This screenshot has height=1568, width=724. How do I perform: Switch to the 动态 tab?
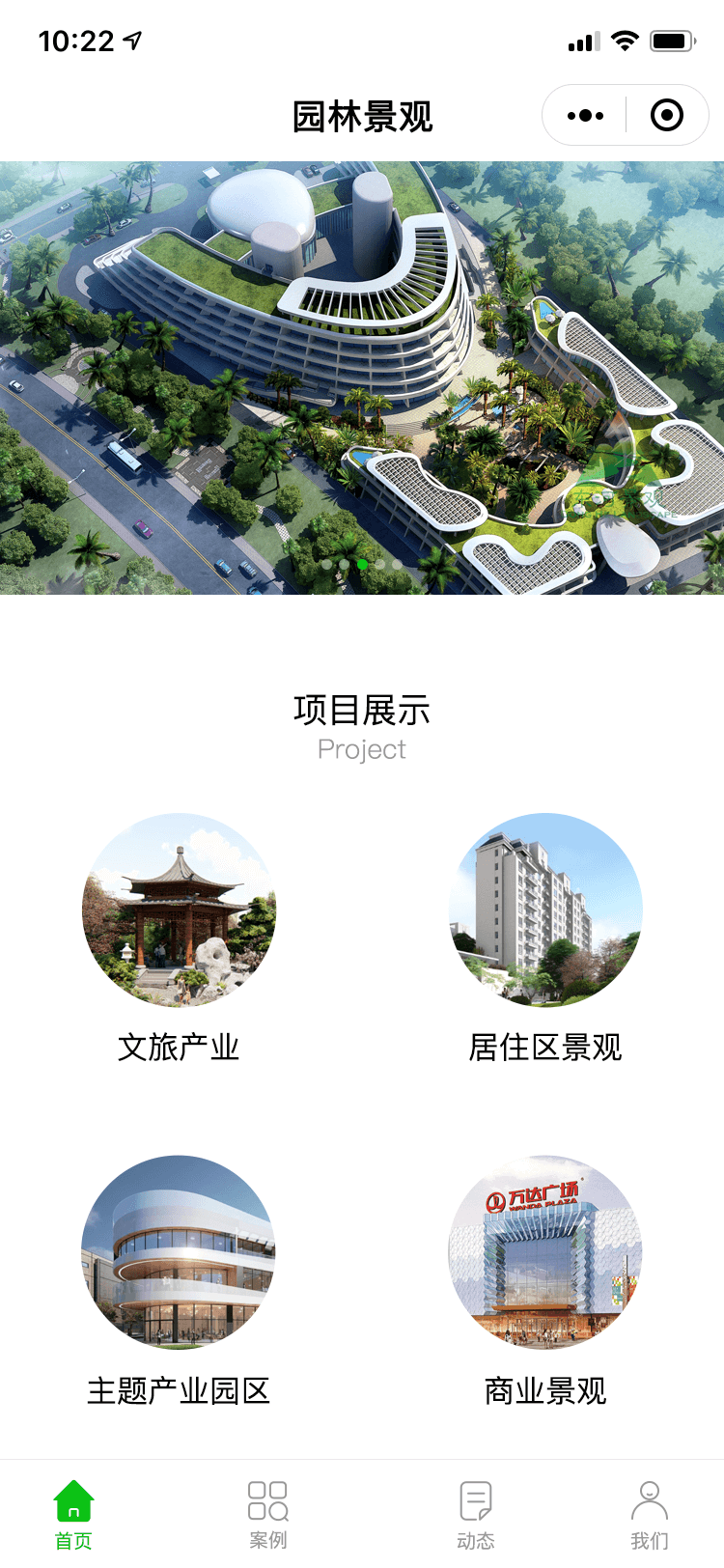pyautogui.click(x=476, y=1514)
